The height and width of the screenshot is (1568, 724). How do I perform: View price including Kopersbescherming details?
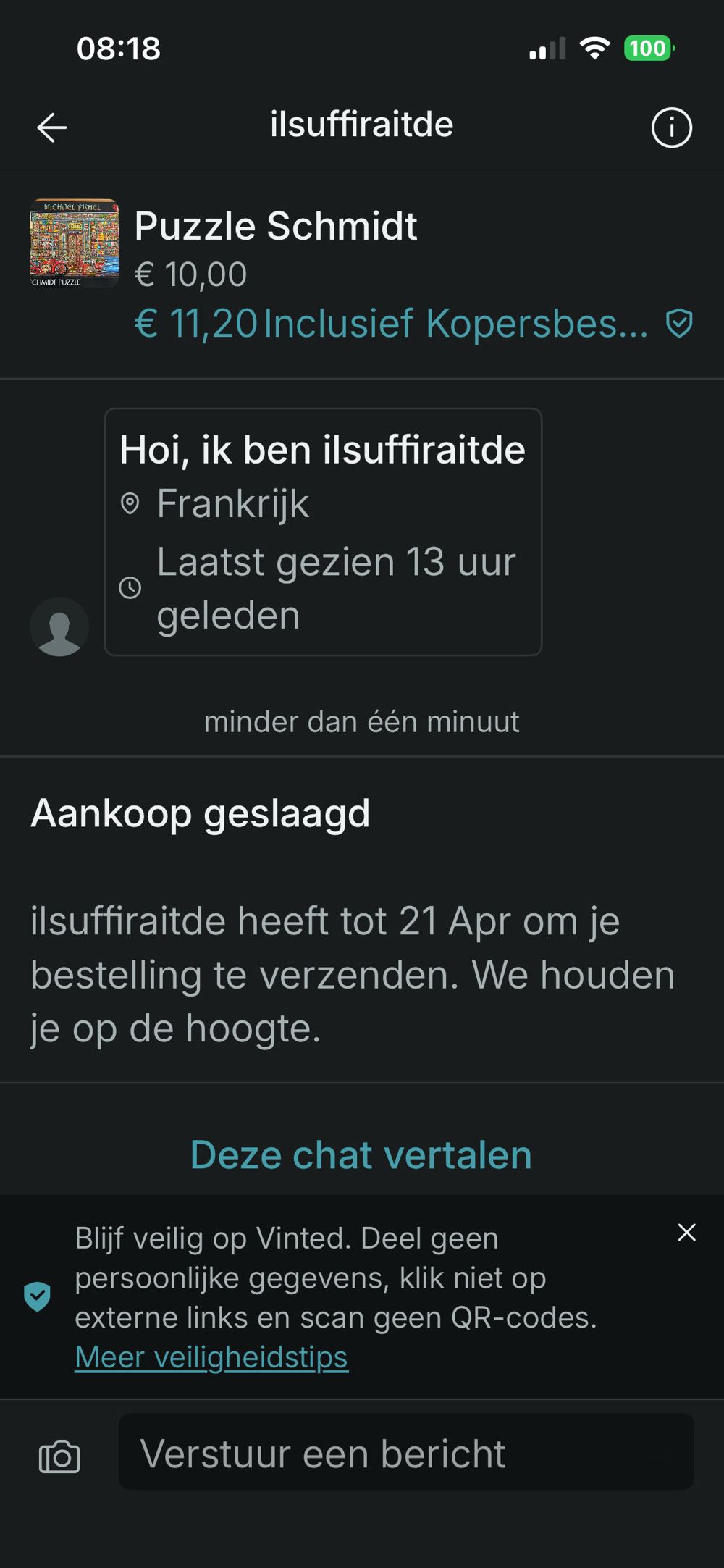point(413,323)
